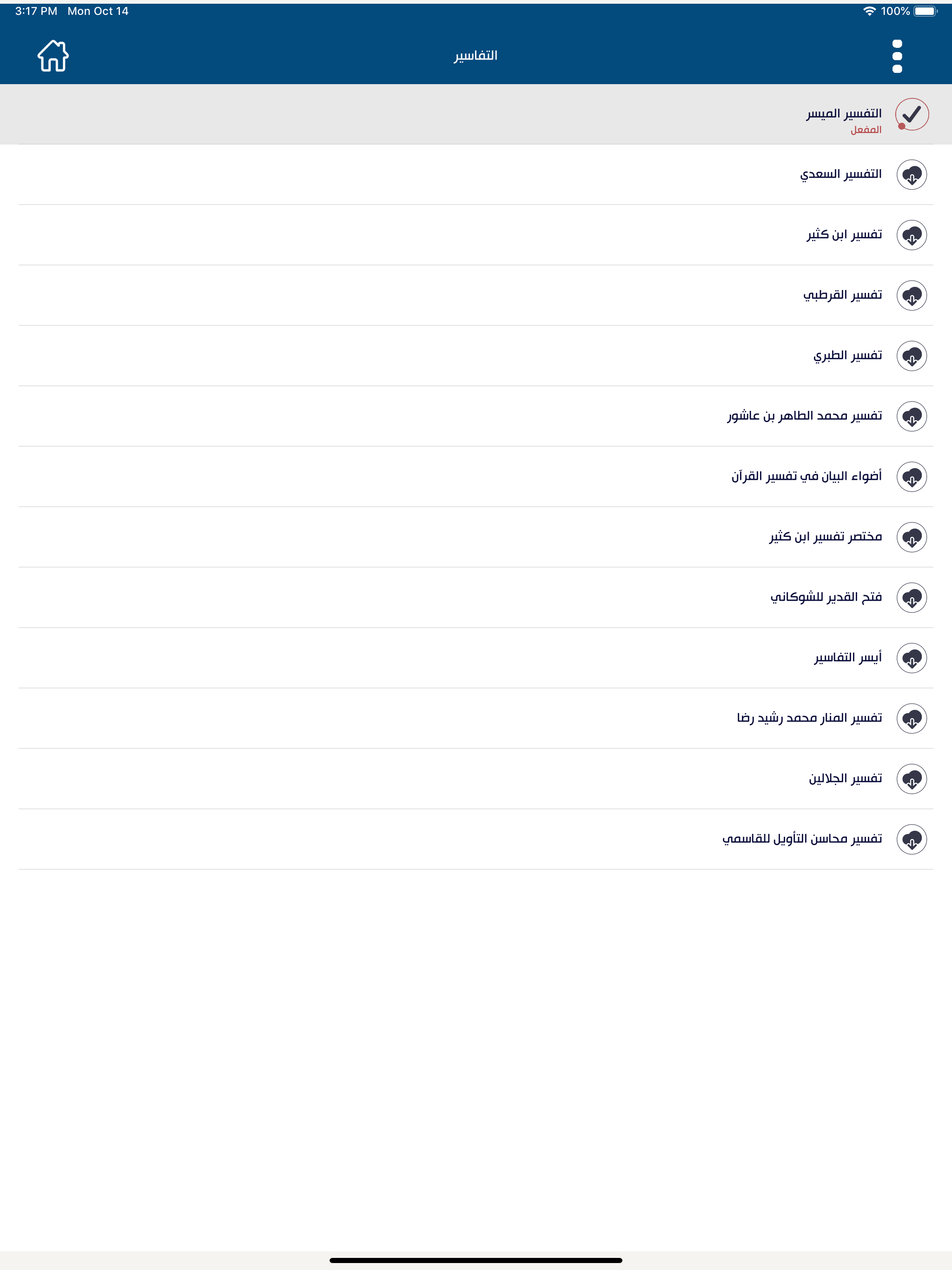952x1270 pixels.
Task: Tap the download icon for التفسير السعدي
Action: tap(913, 175)
